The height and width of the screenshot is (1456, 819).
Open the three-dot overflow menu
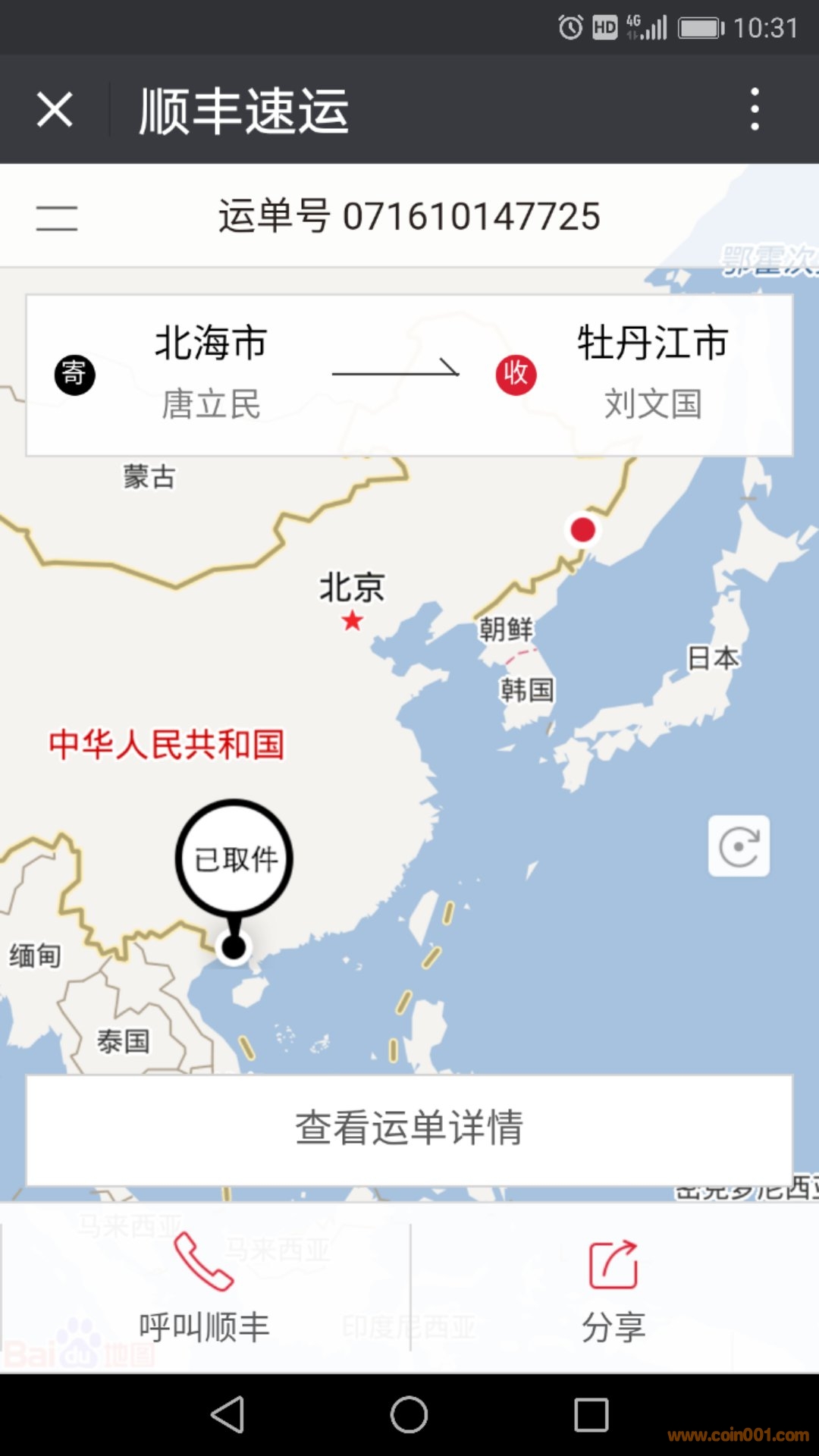tap(754, 109)
